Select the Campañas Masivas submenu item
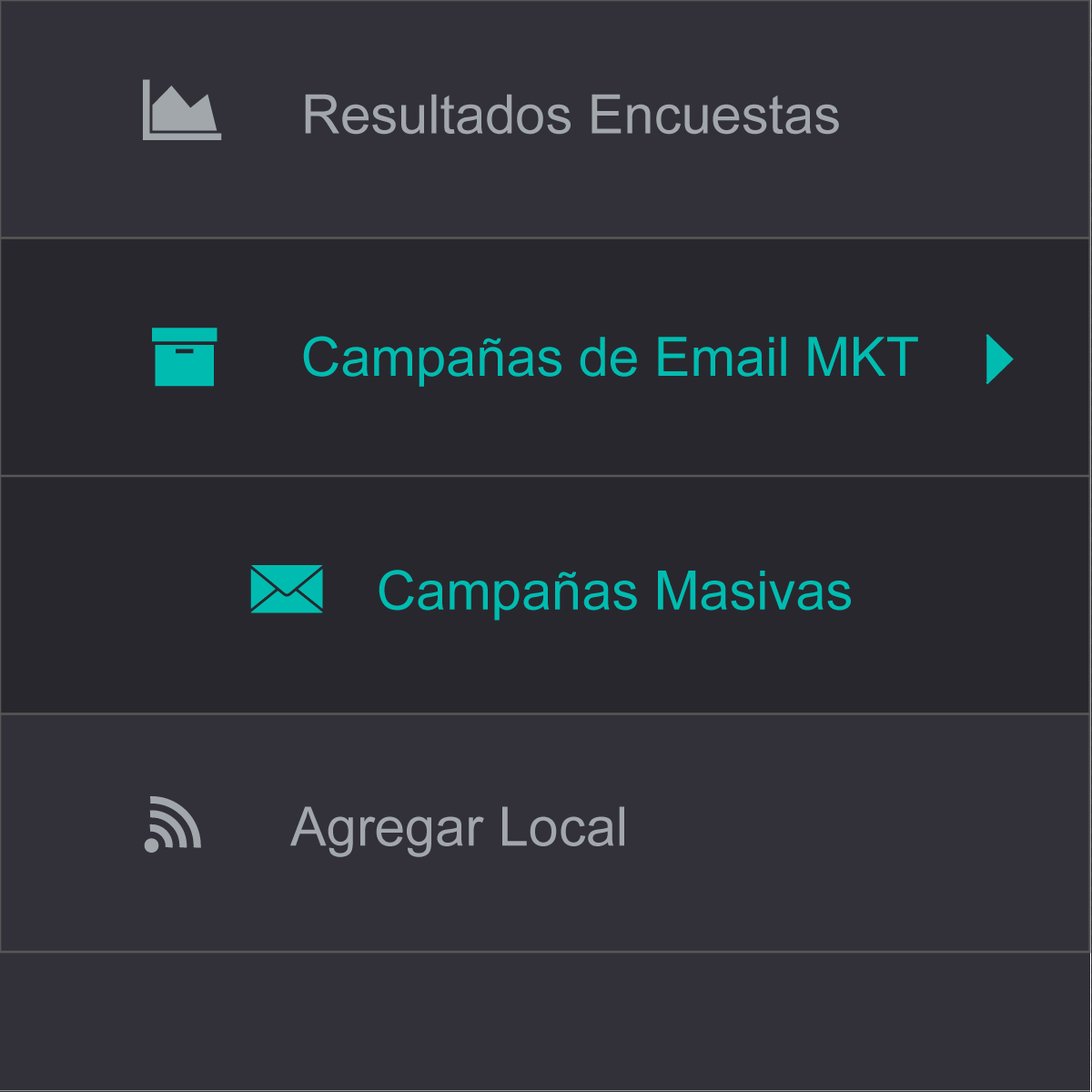 [613, 591]
